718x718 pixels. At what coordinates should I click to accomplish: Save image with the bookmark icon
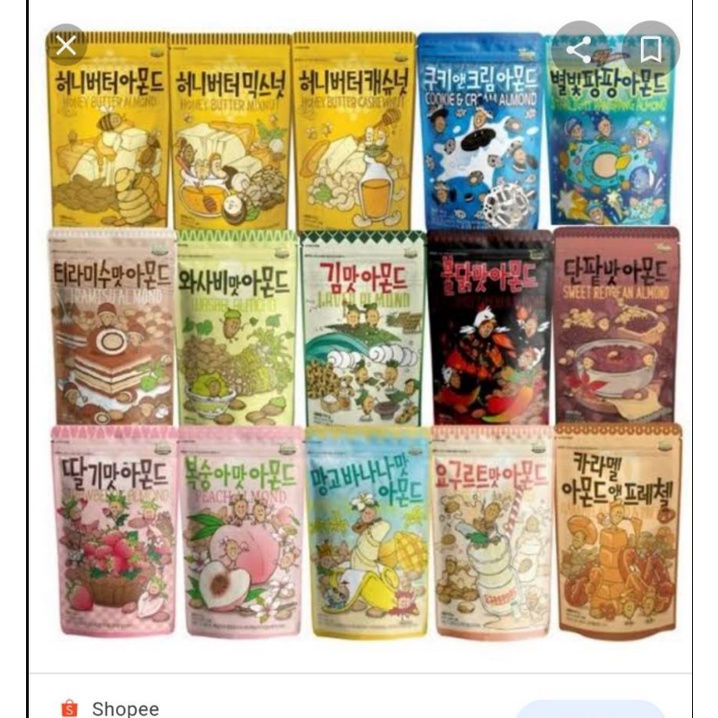coord(651,47)
